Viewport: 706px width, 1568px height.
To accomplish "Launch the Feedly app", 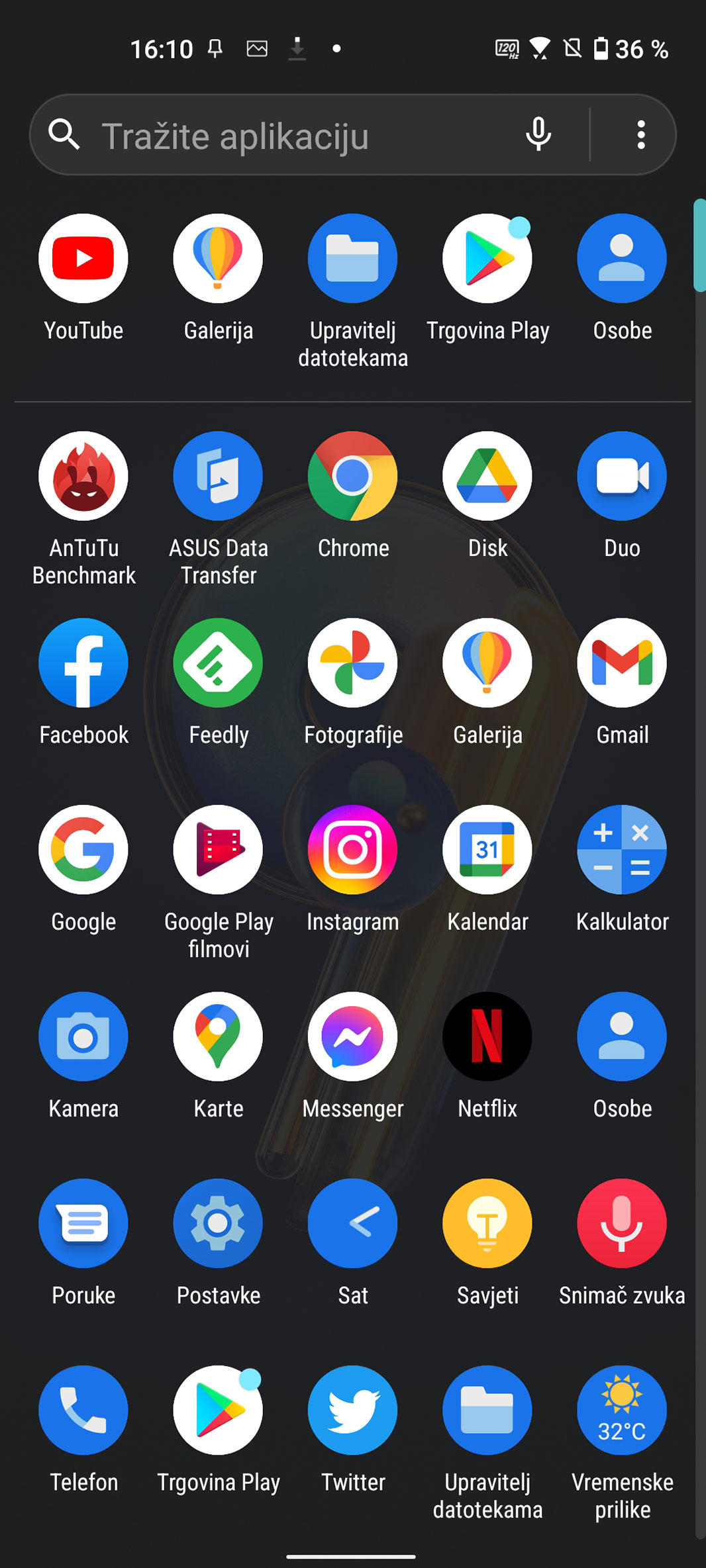I will [x=218, y=663].
